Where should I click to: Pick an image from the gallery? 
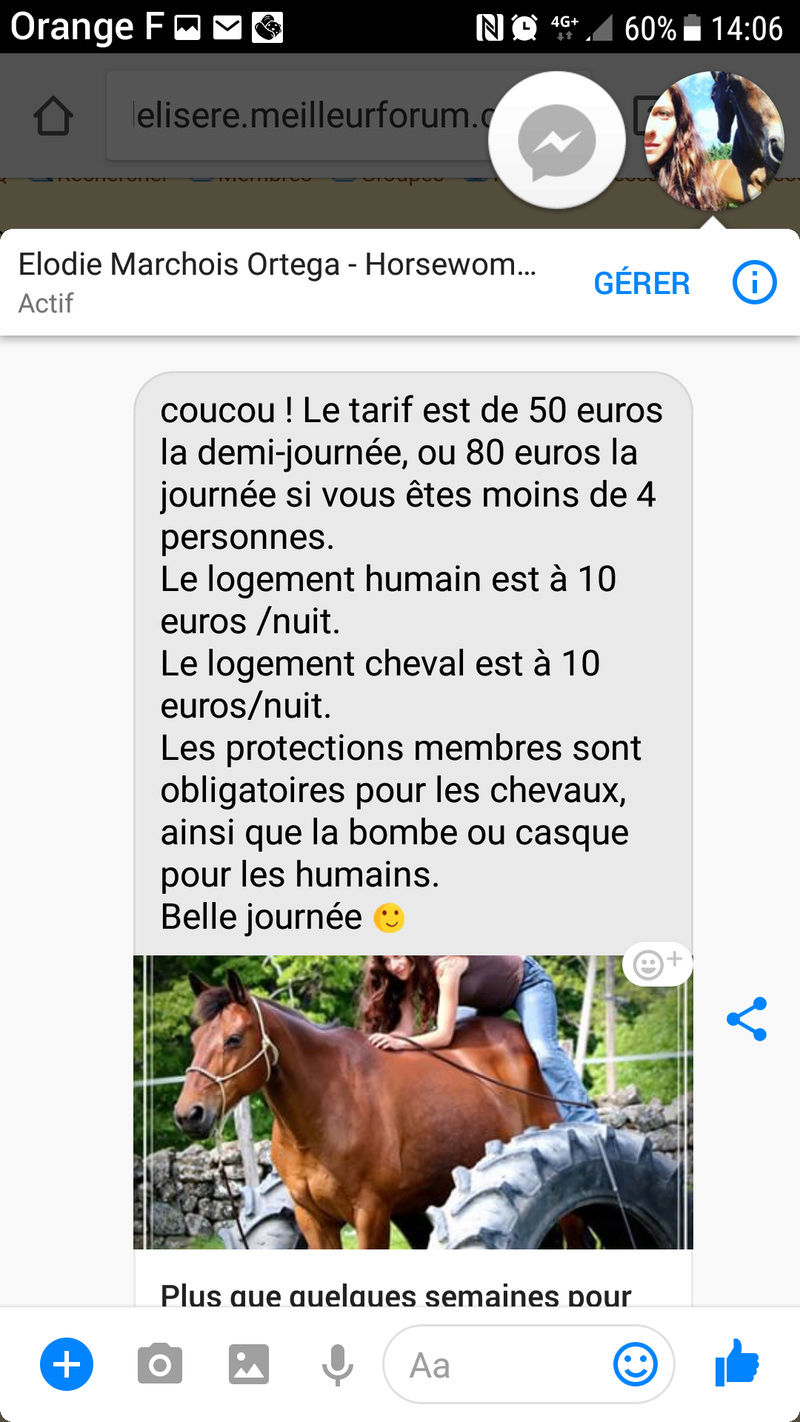248,1364
